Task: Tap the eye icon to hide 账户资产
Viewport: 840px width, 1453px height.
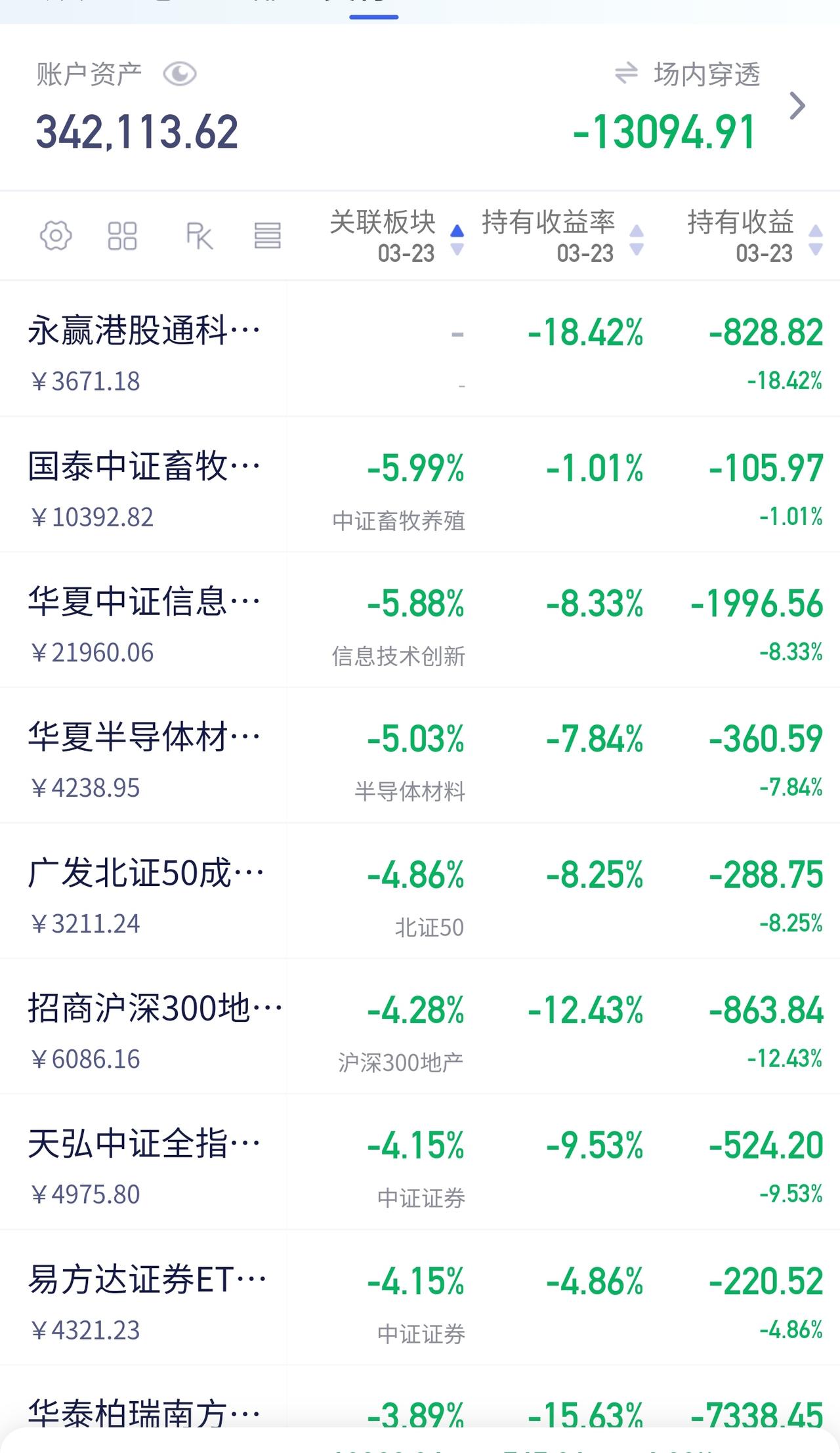Action: 178,74
